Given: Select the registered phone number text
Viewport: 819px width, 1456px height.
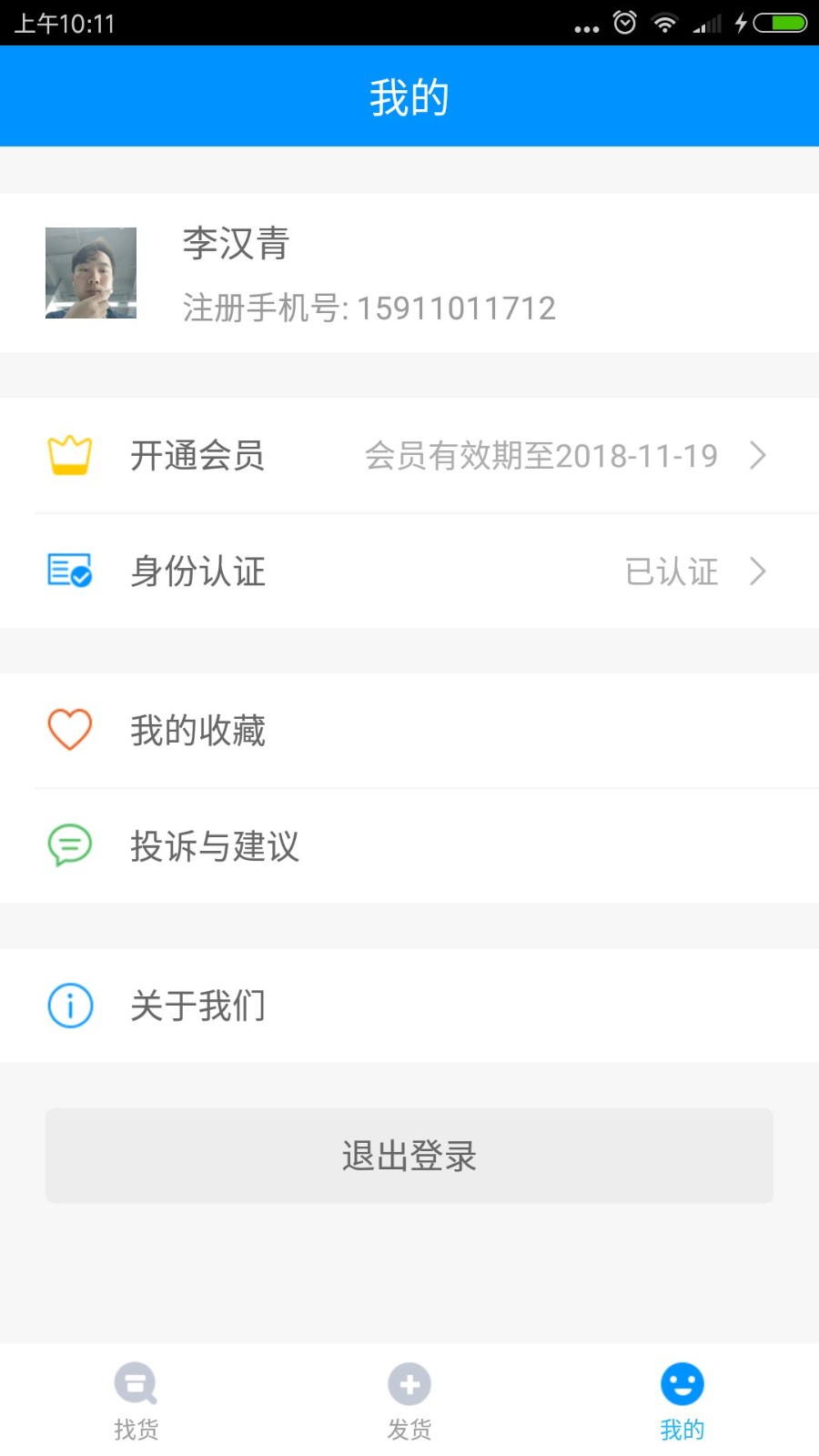Looking at the screenshot, I should (x=368, y=308).
